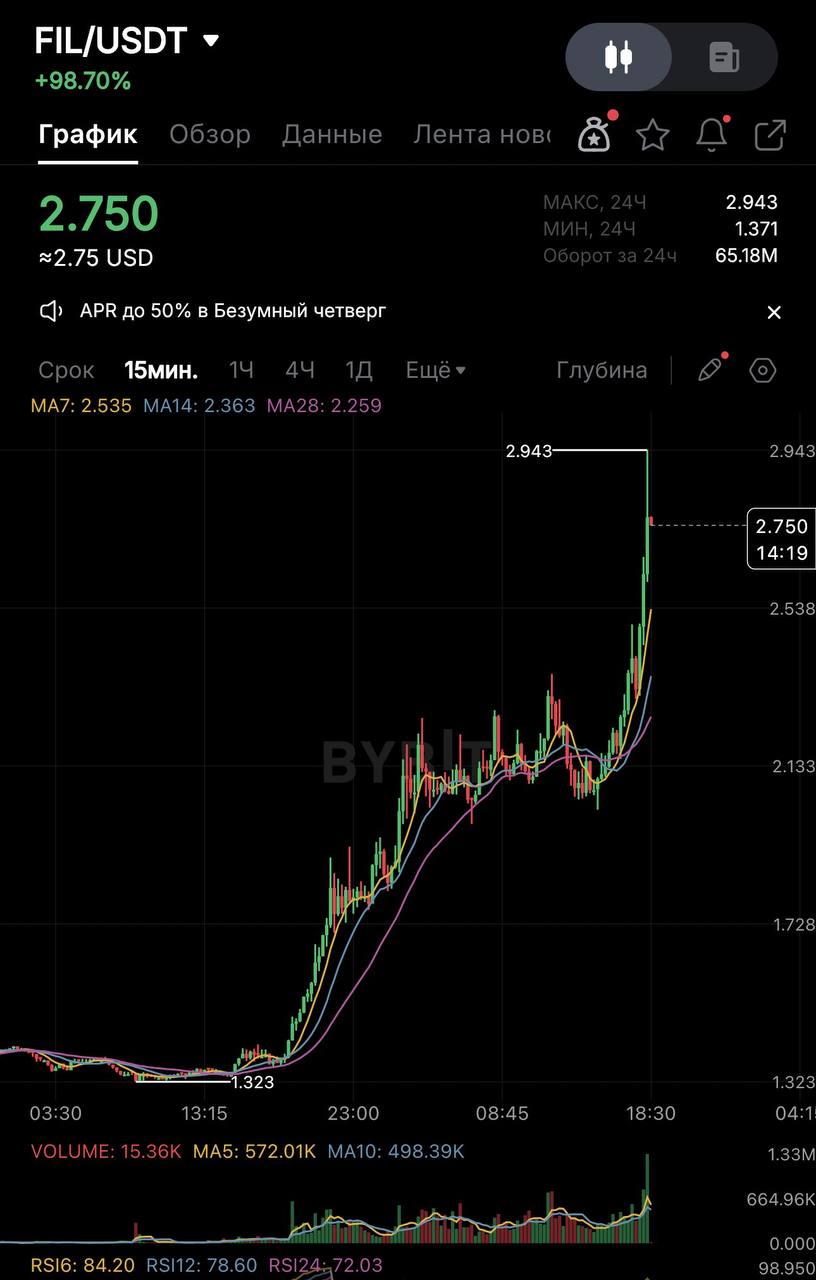Open the APR до 50% promo announcement
The image size is (816, 1280).
pos(232,311)
